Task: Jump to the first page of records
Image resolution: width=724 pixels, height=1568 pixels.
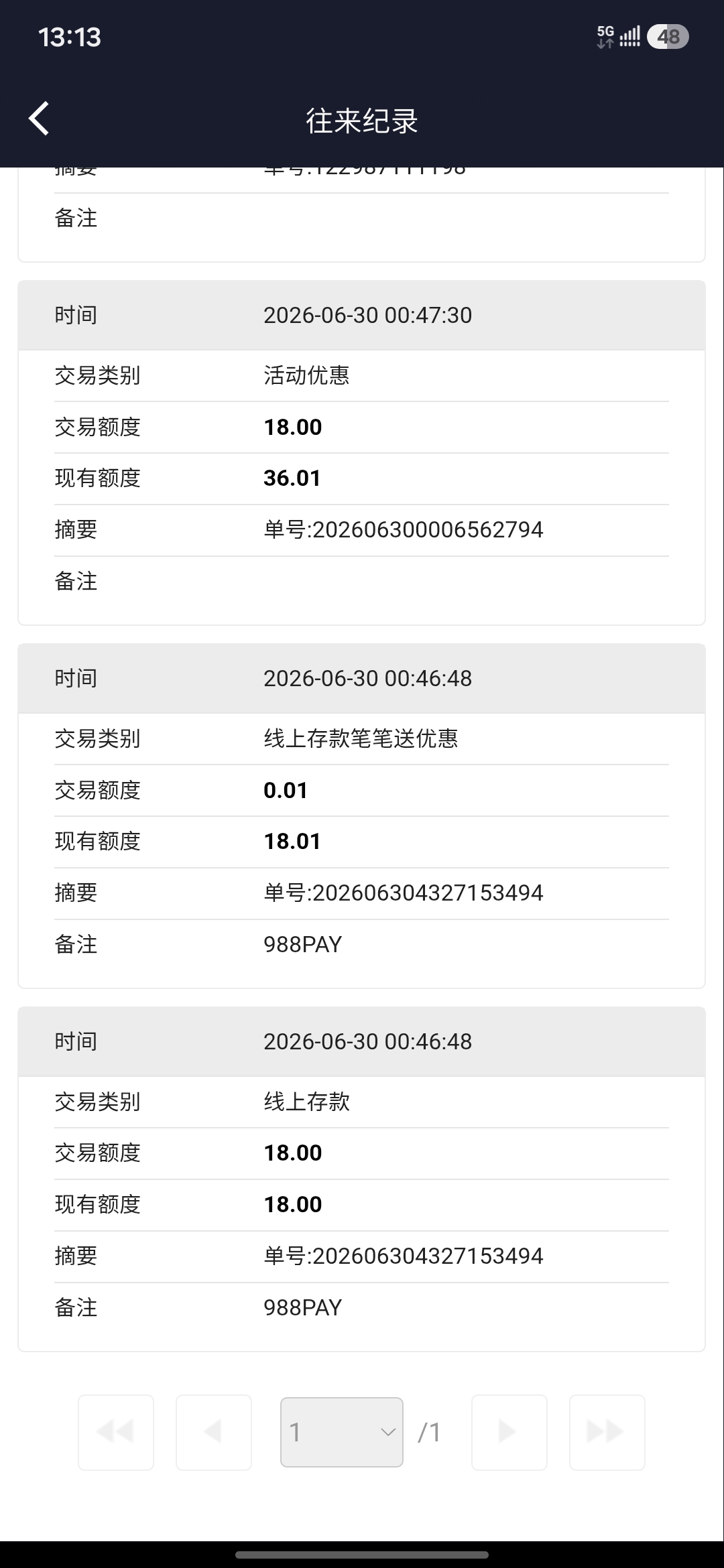Action: 116,1432
